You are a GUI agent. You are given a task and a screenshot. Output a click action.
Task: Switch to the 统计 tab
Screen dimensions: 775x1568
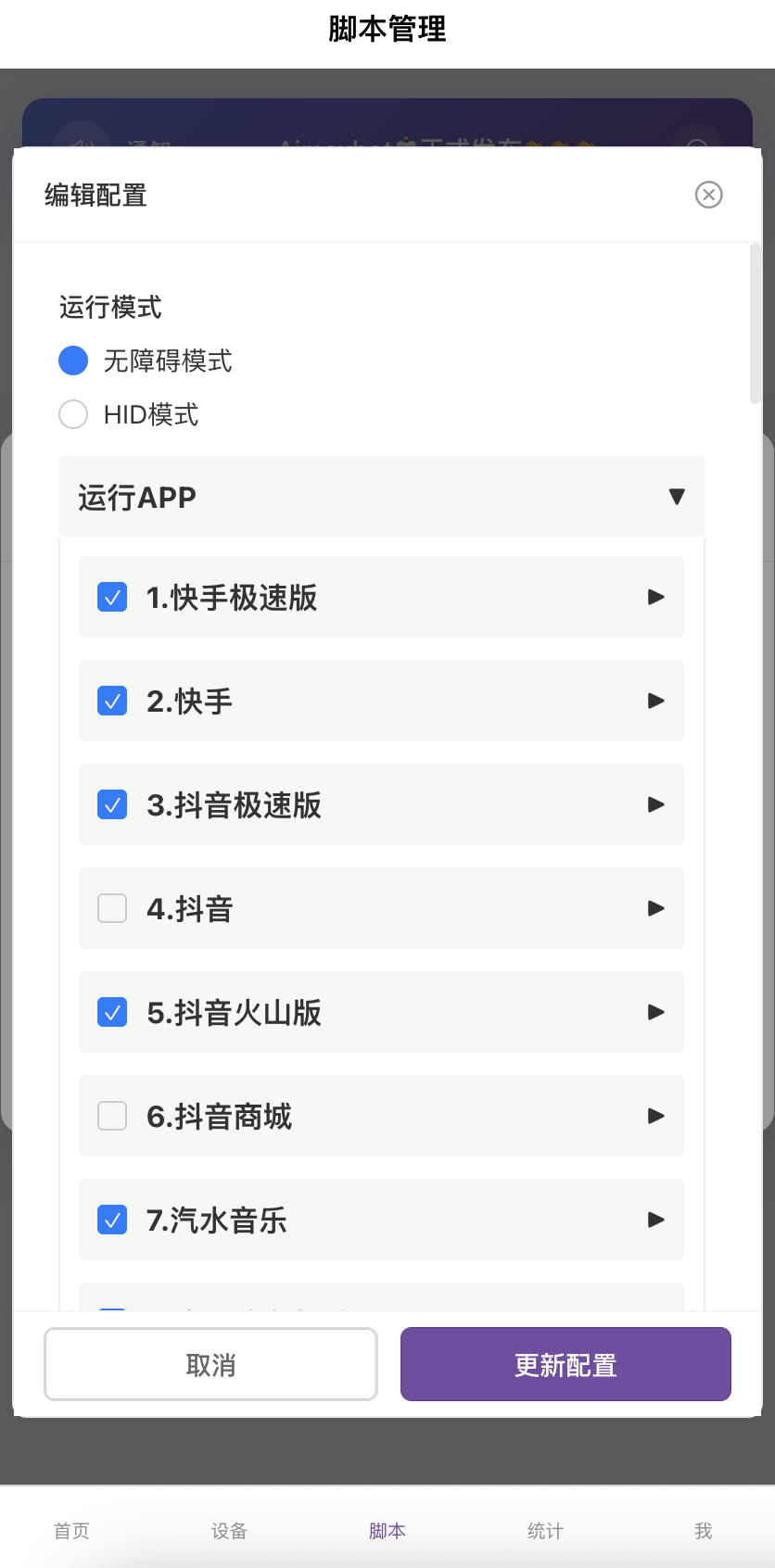[x=545, y=1531]
